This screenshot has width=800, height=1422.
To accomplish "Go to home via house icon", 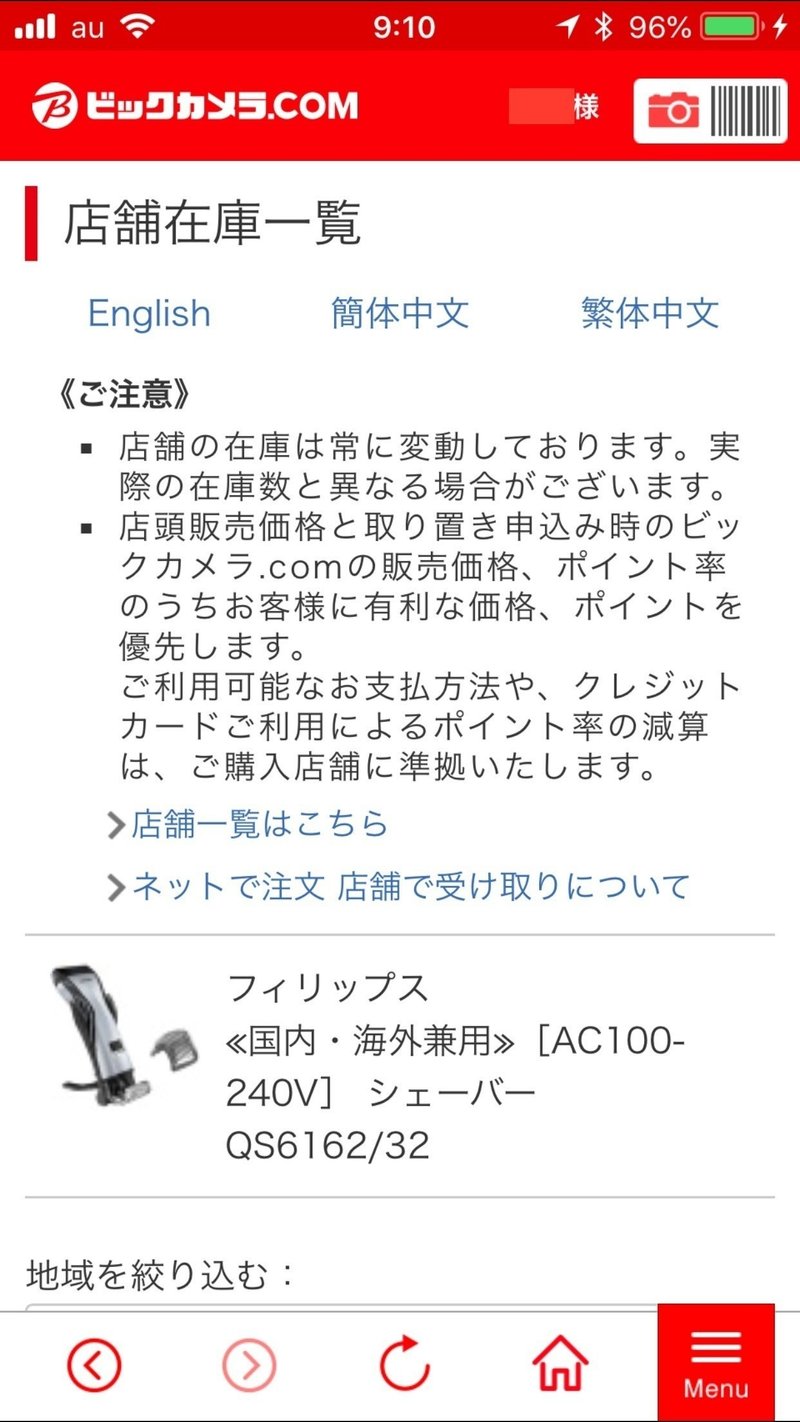I will [x=560, y=1364].
